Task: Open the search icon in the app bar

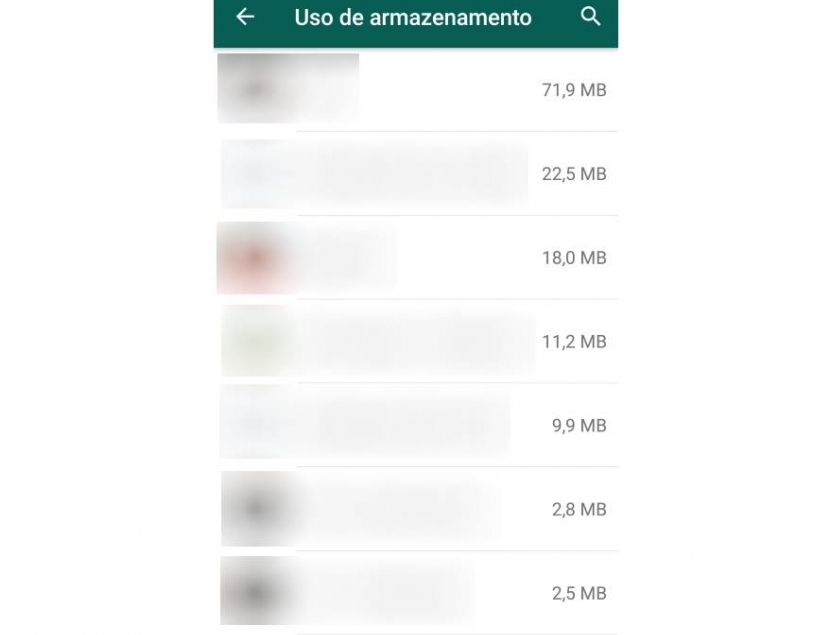Action: coord(591,17)
